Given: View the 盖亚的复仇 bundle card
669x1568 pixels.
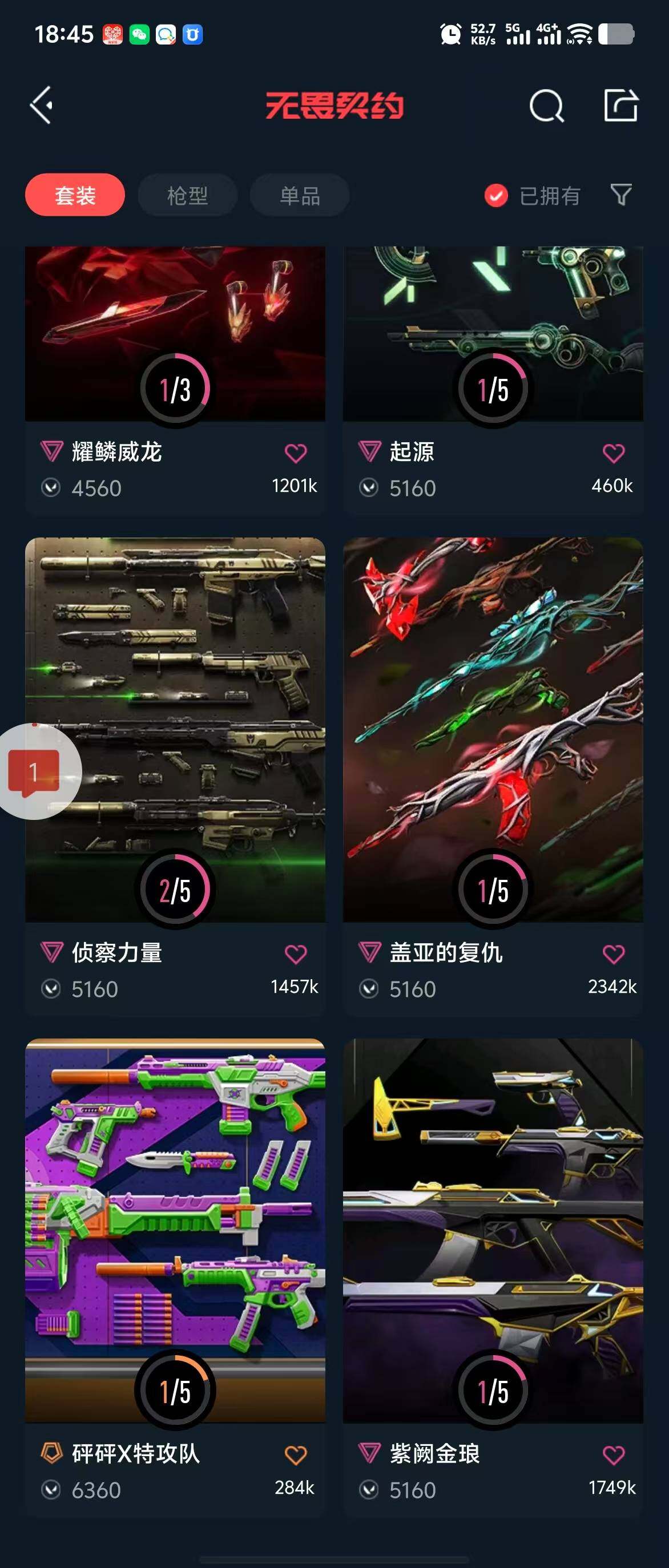Looking at the screenshot, I should point(493,730).
